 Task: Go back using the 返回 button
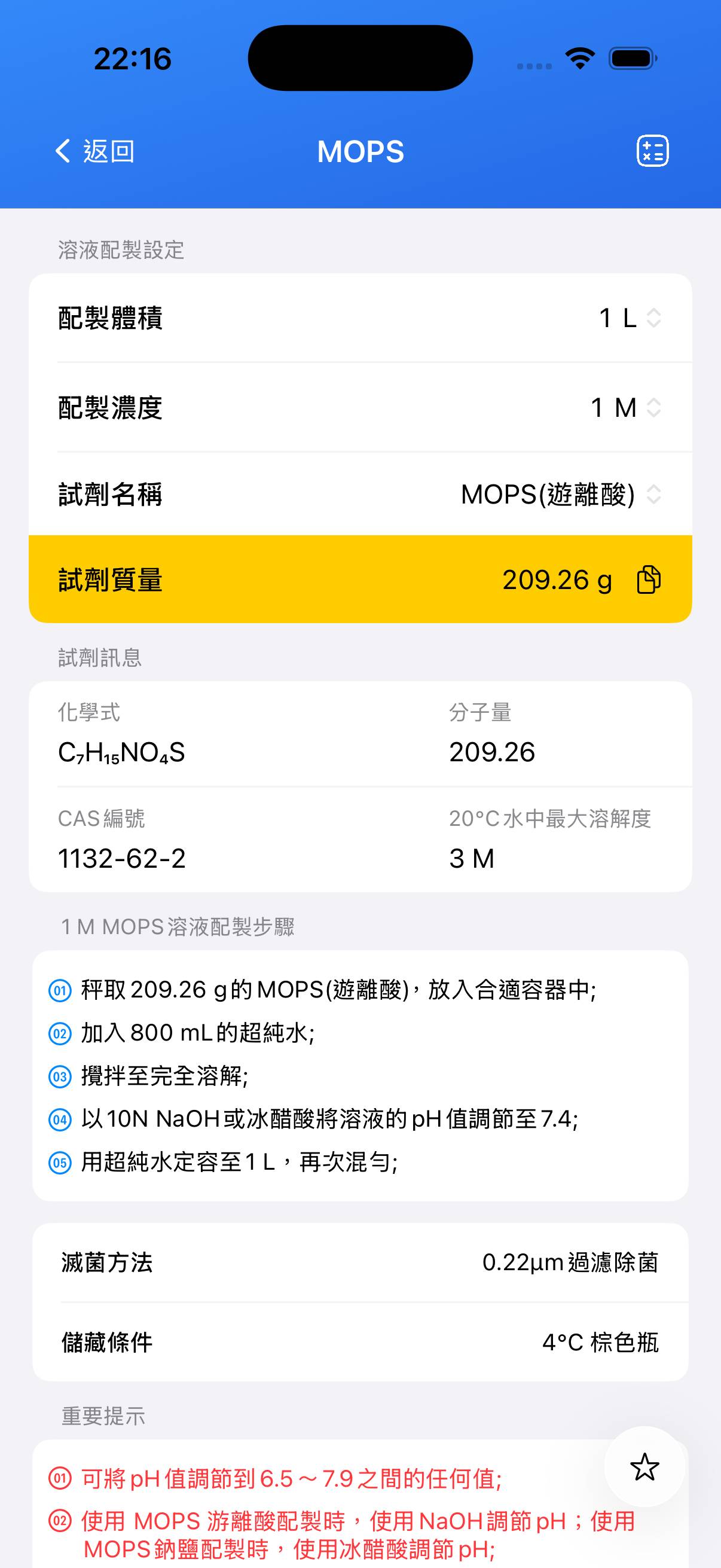click(x=95, y=151)
